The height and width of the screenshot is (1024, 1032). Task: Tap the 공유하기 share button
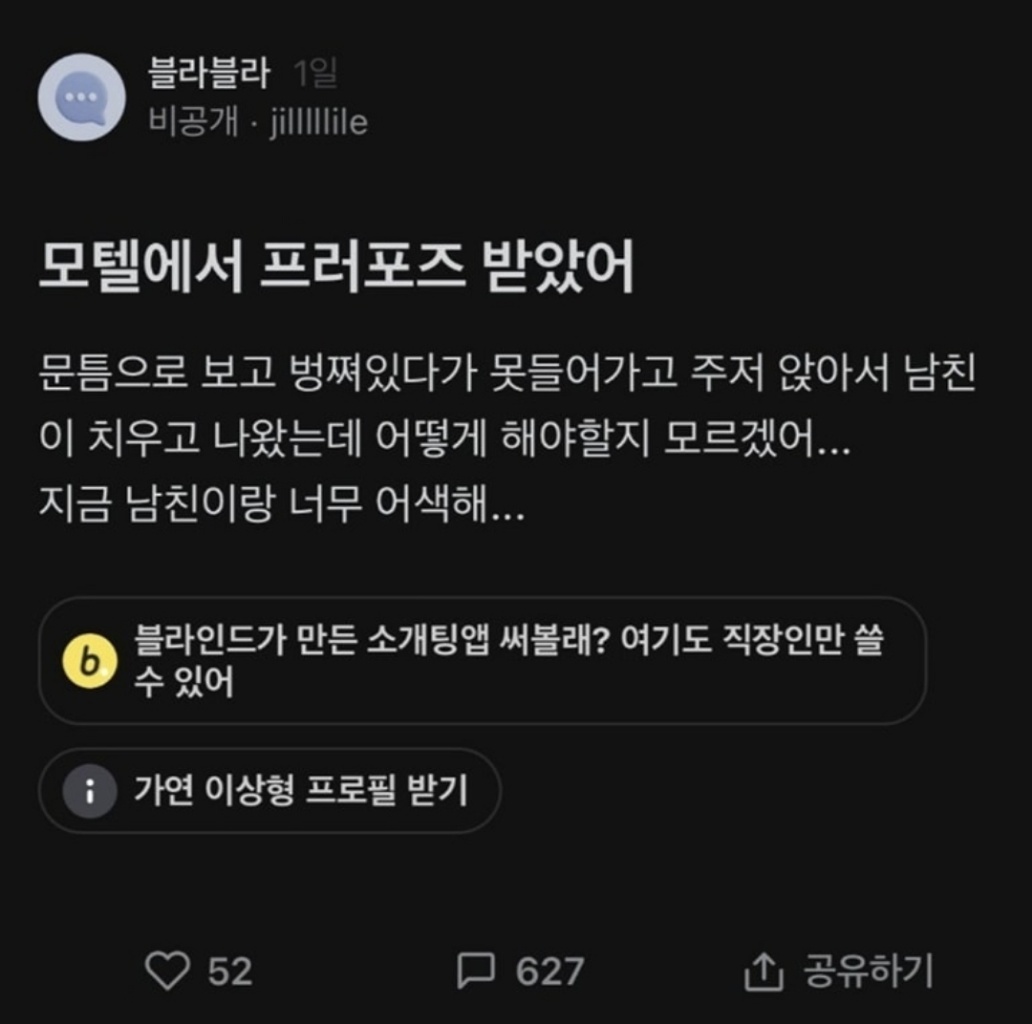click(x=838, y=971)
